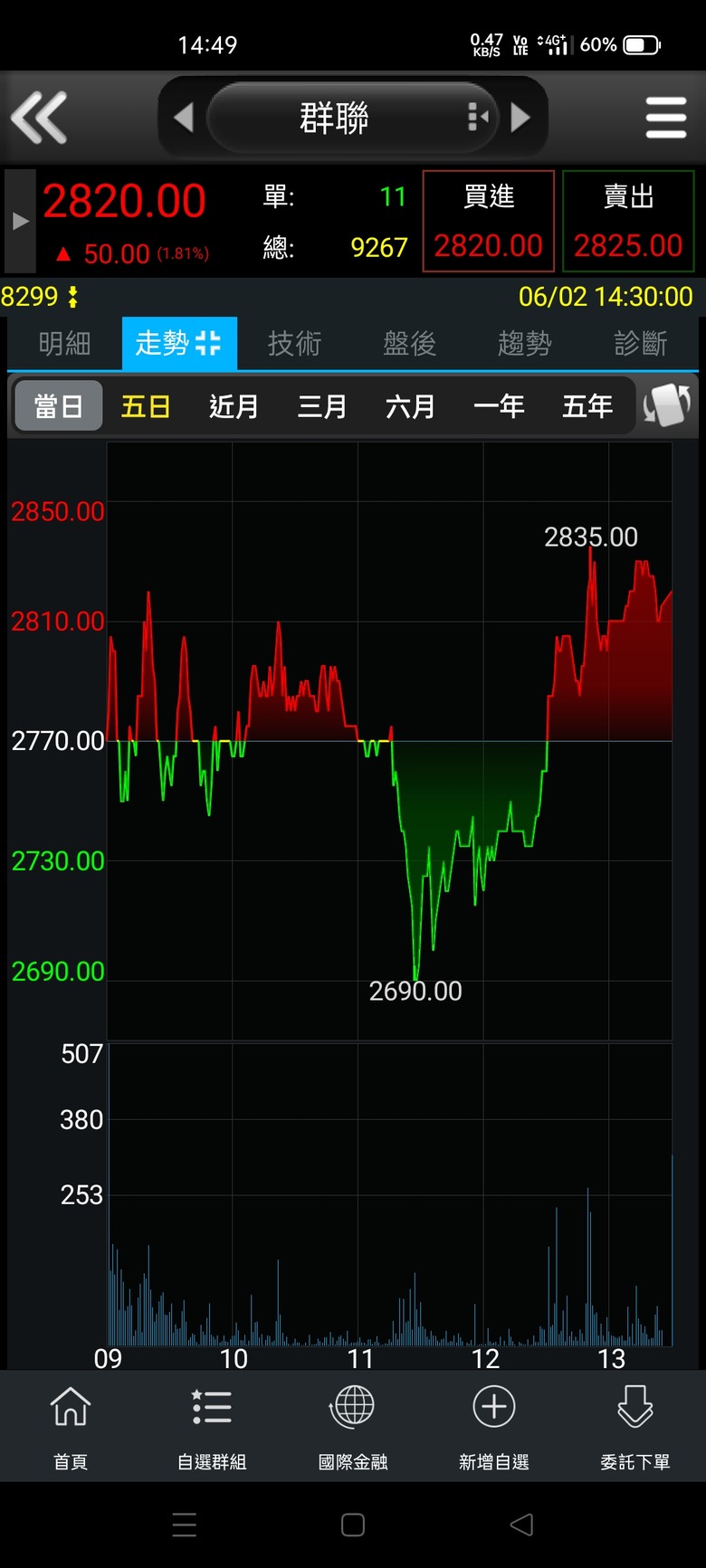Switch to the 趨勢 tab
Screen dimensions: 706x1568
(525, 343)
